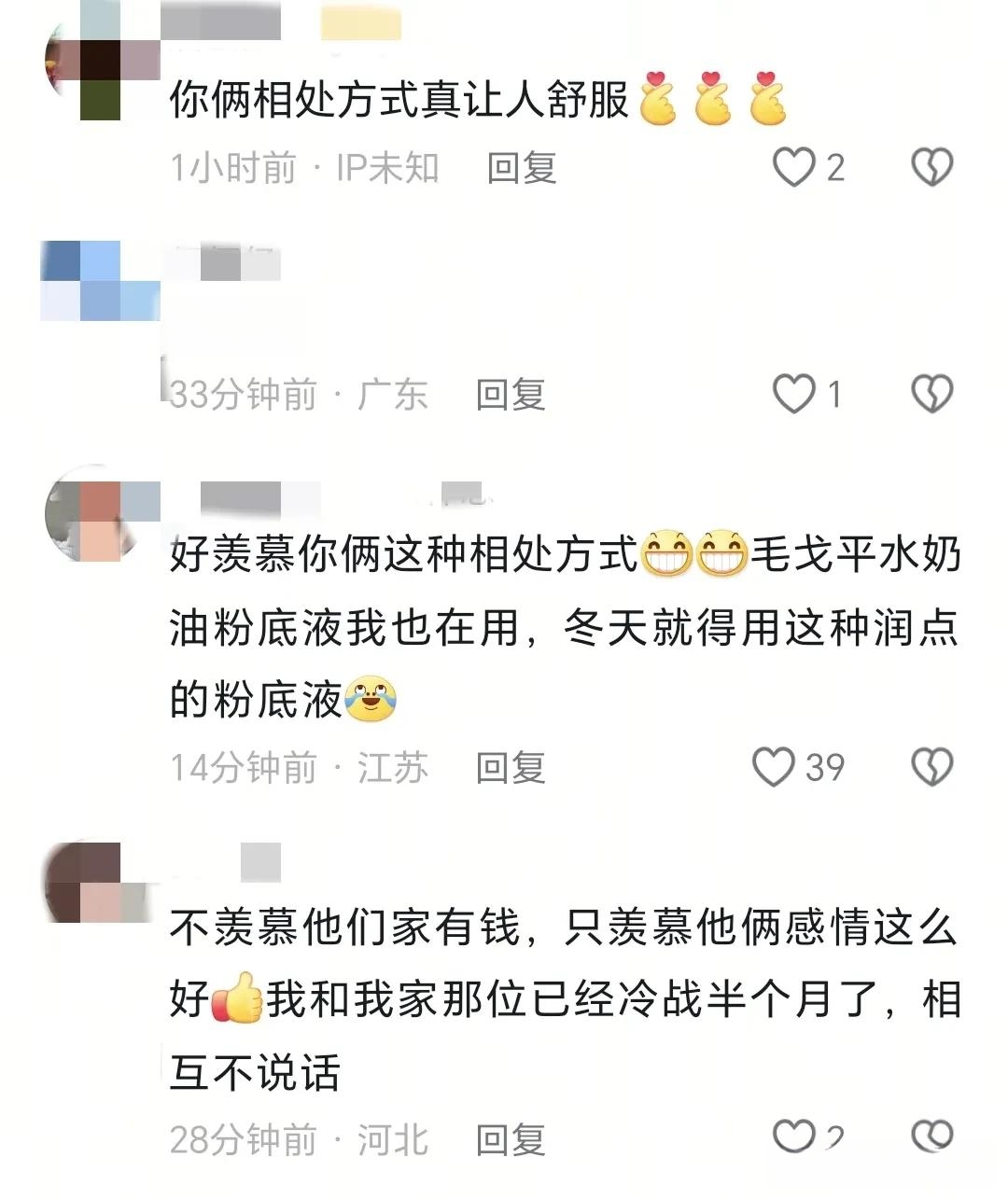
Task: Reply to the comment posted 1小时前
Action: (x=522, y=168)
